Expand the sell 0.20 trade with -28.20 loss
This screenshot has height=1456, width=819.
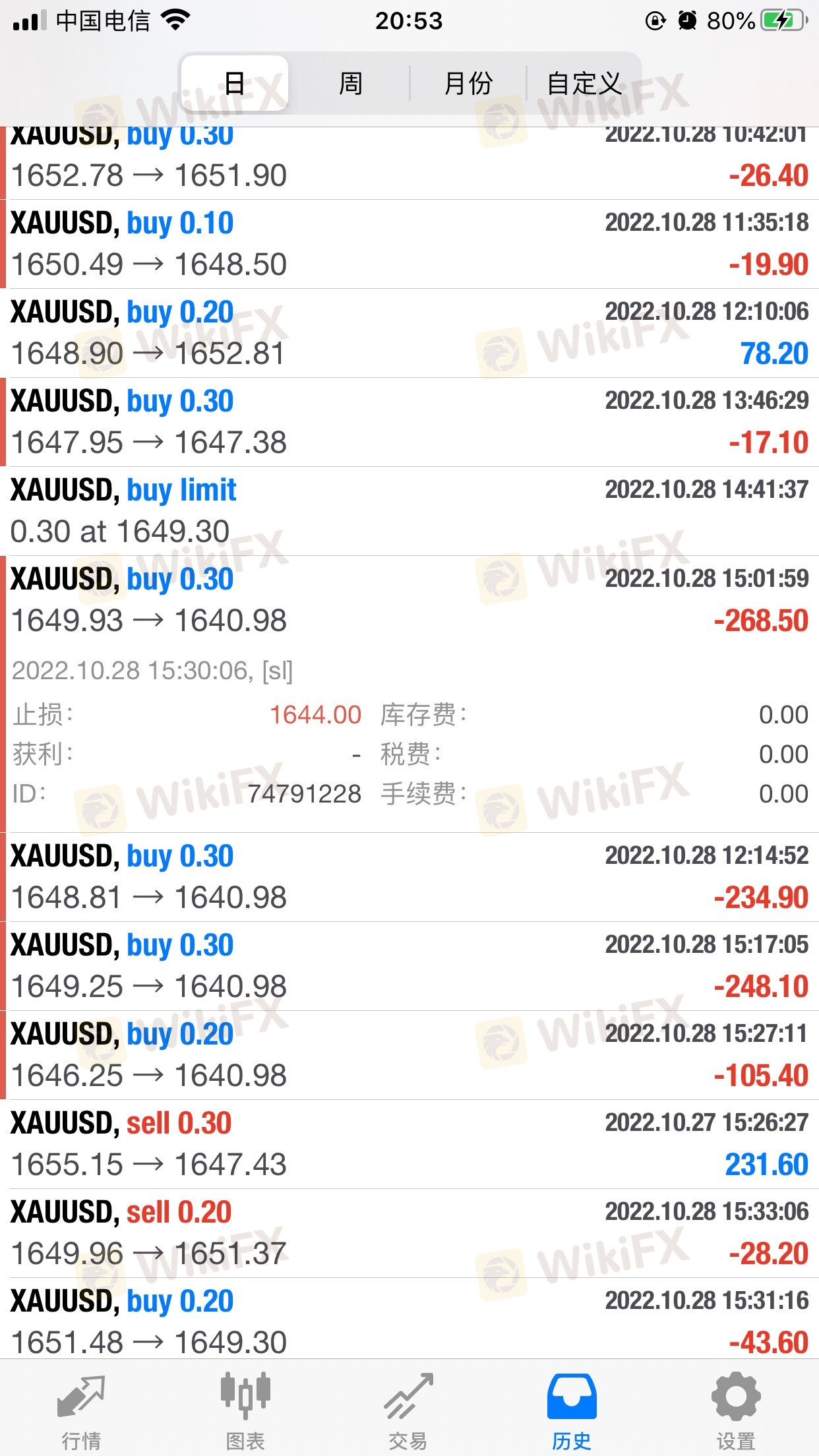coord(409,1233)
